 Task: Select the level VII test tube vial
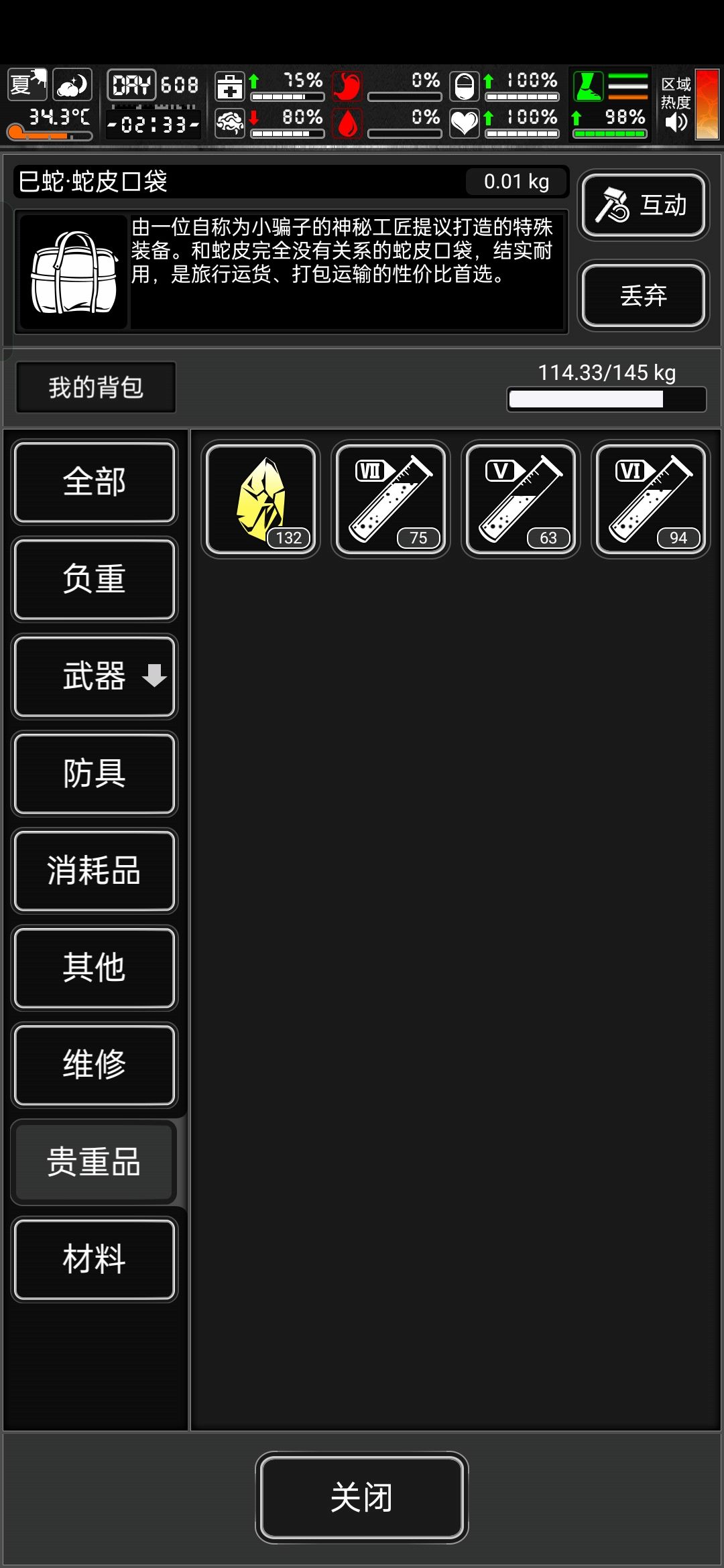coord(390,498)
